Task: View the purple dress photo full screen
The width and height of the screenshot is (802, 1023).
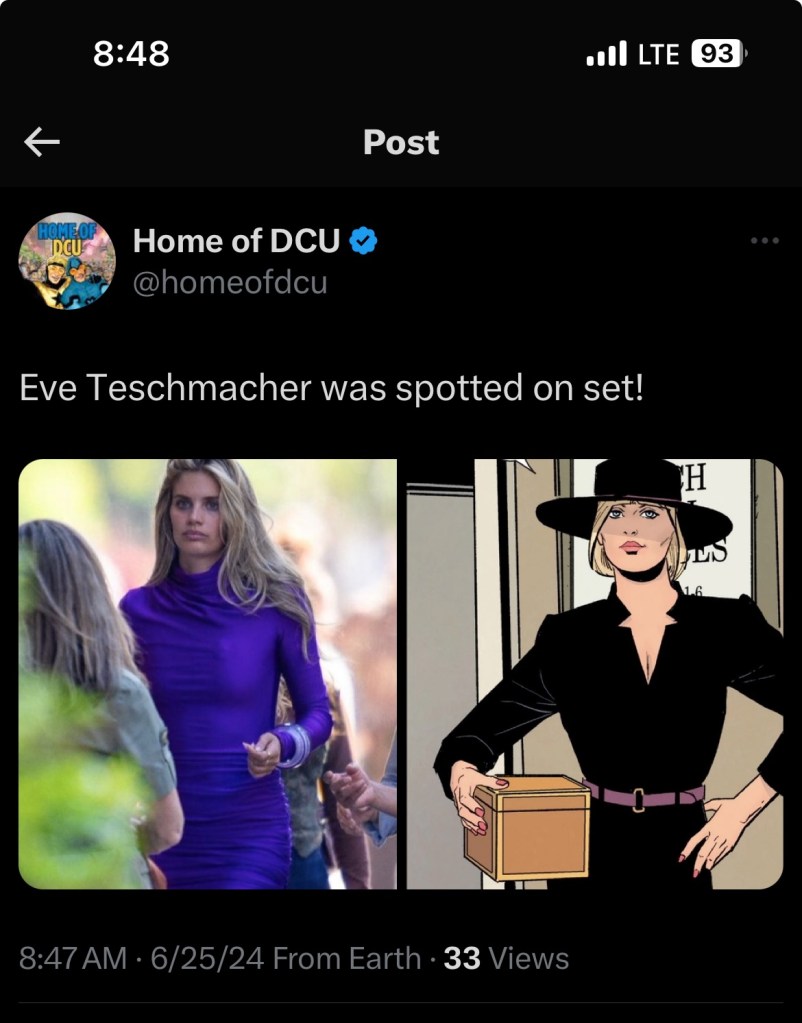Action: (208, 673)
